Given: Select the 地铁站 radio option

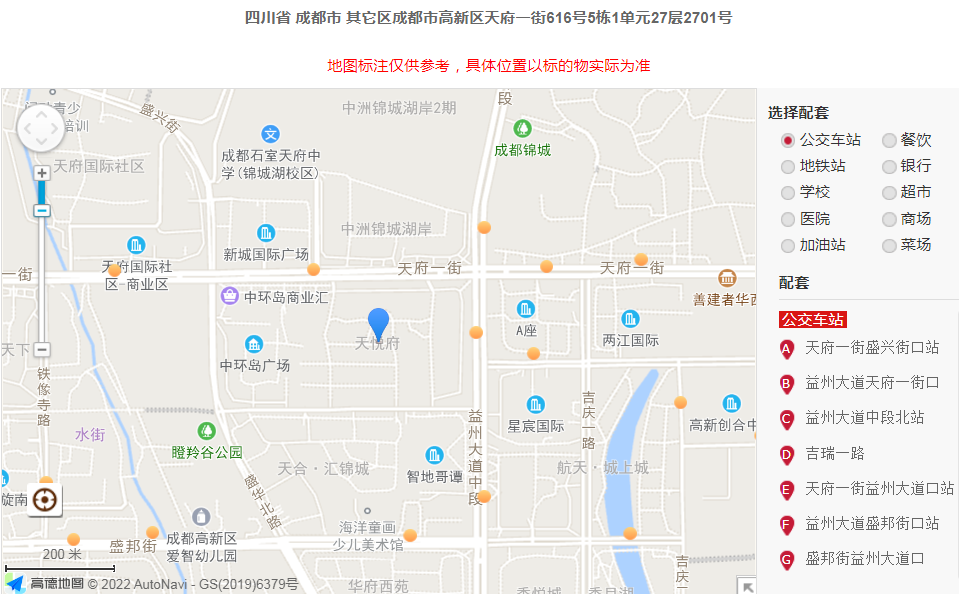Looking at the screenshot, I should (788, 167).
